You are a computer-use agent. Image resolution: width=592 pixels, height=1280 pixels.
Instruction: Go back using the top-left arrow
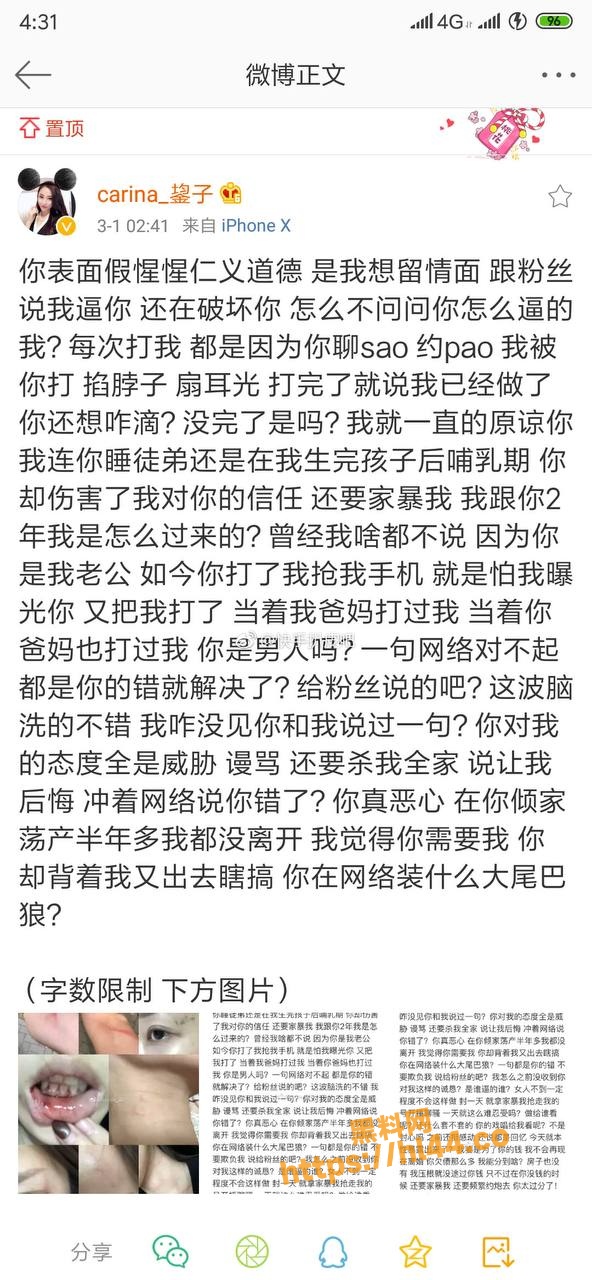click(x=33, y=74)
